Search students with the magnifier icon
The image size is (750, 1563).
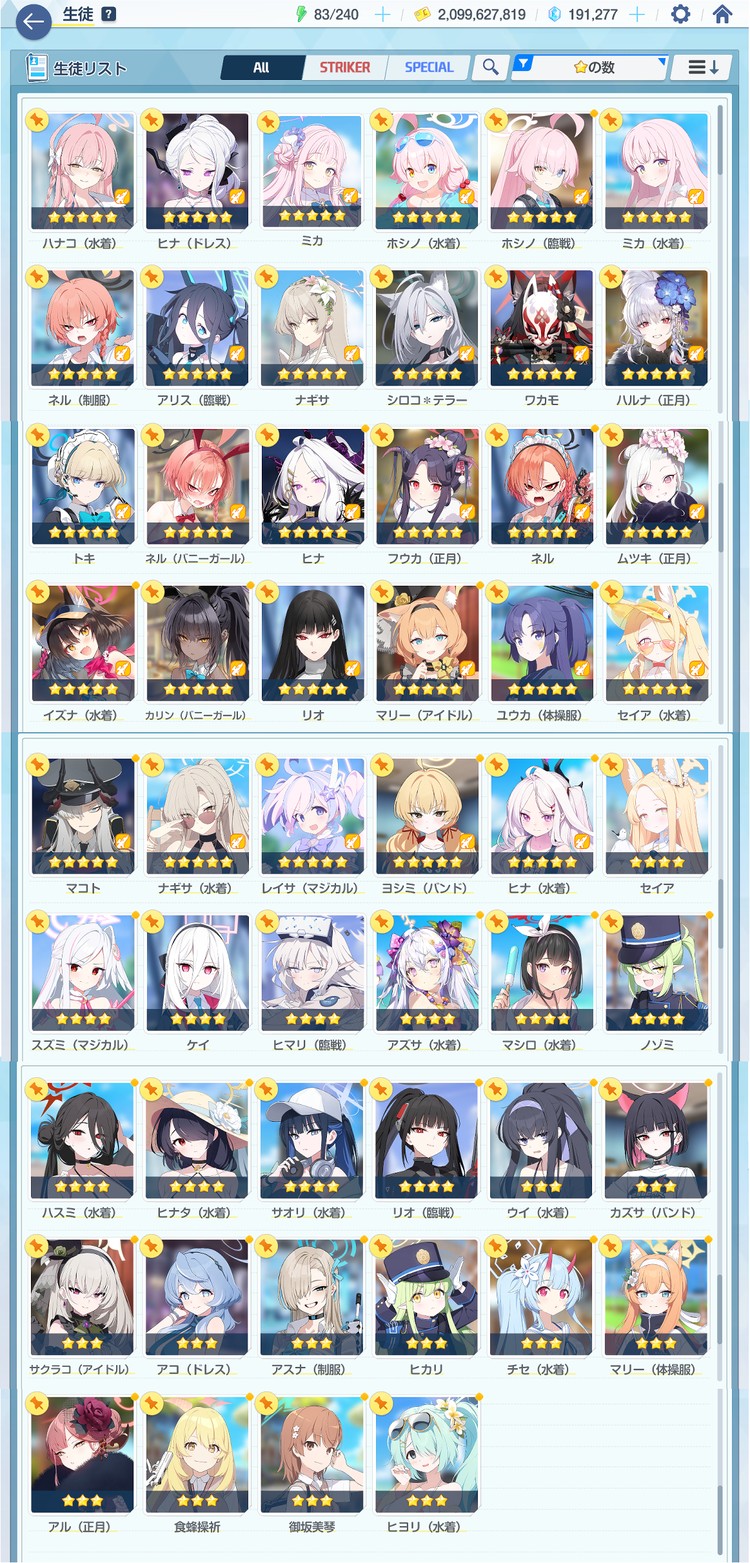pyautogui.click(x=490, y=67)
